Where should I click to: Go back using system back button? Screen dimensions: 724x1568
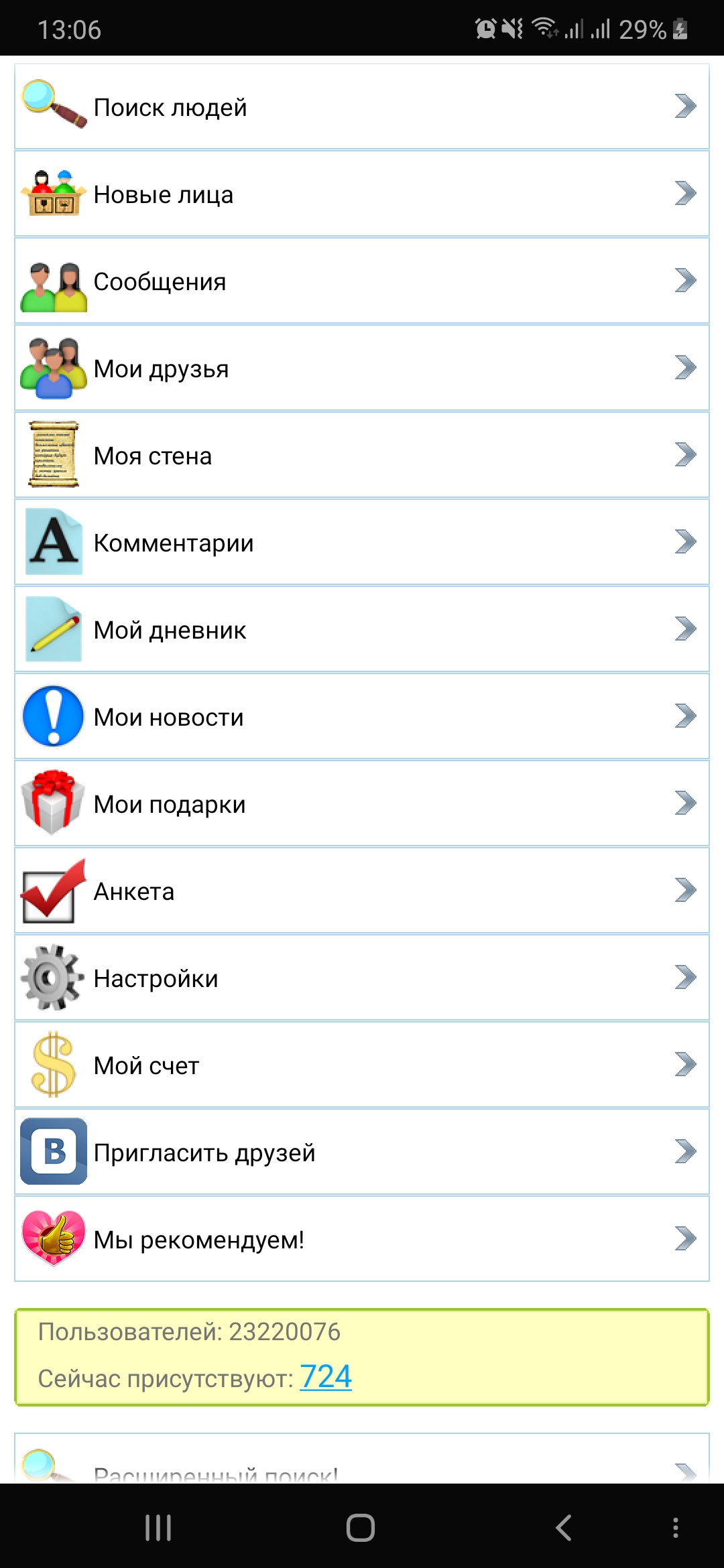[564, 1528]
